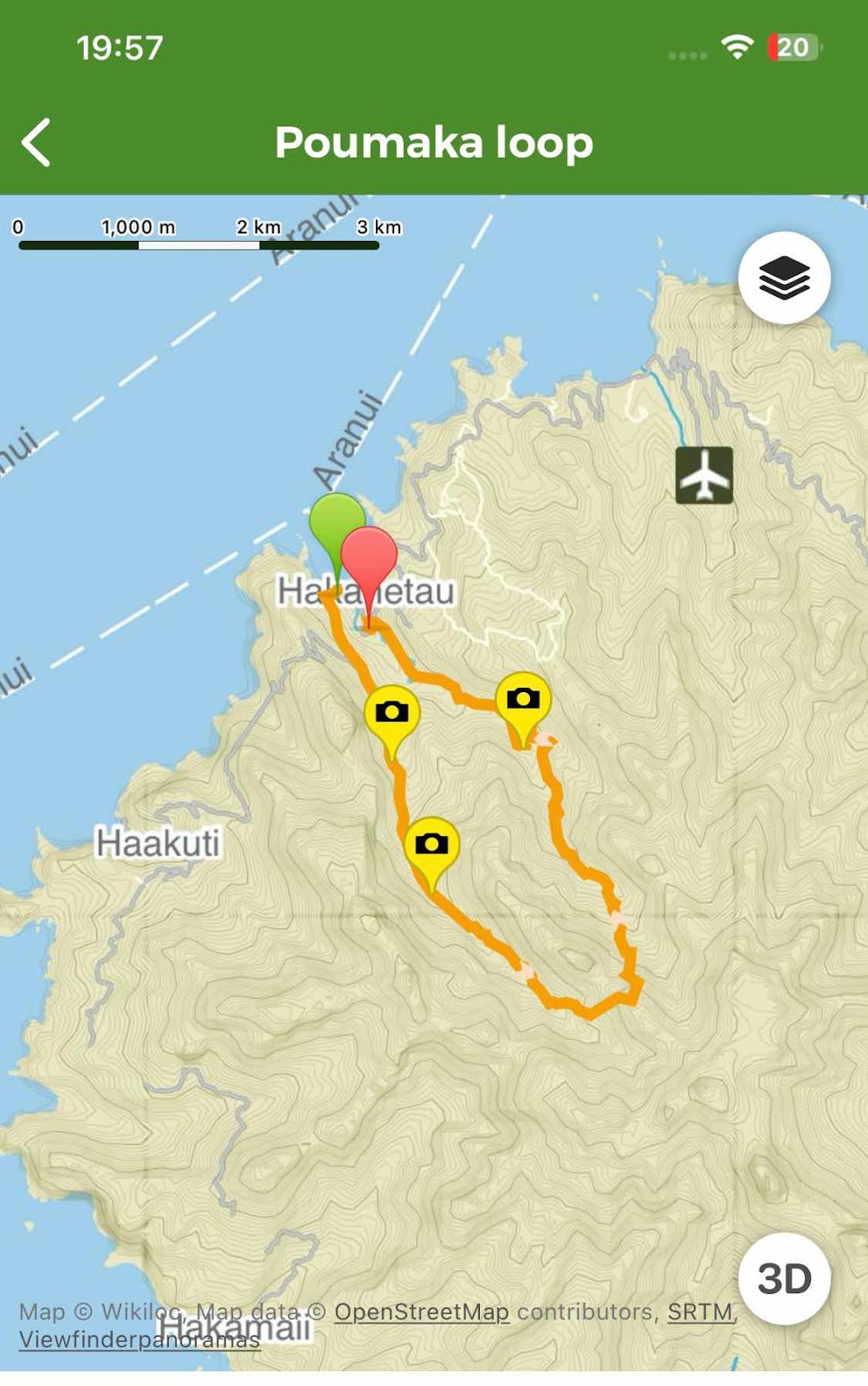Switch the map to 3D view
Viewport: 868px width, 1386px height.
pos(784,1279)
